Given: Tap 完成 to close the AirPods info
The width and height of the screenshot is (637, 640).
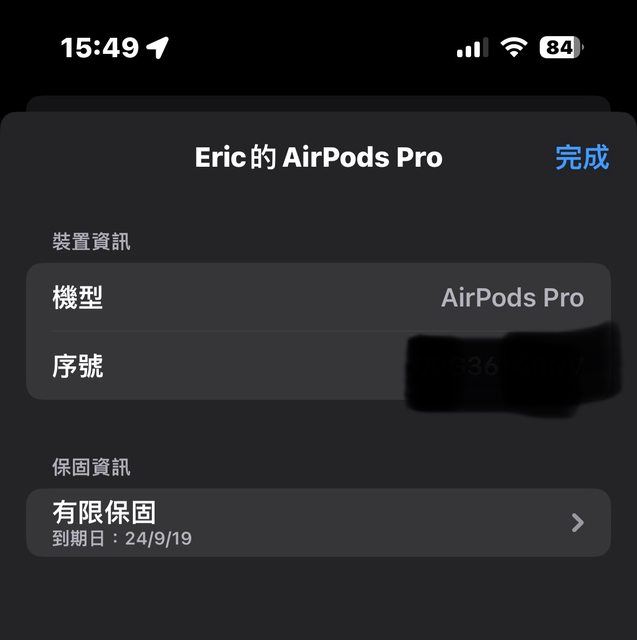Looking at the screenshot, I should pos(581,157).
